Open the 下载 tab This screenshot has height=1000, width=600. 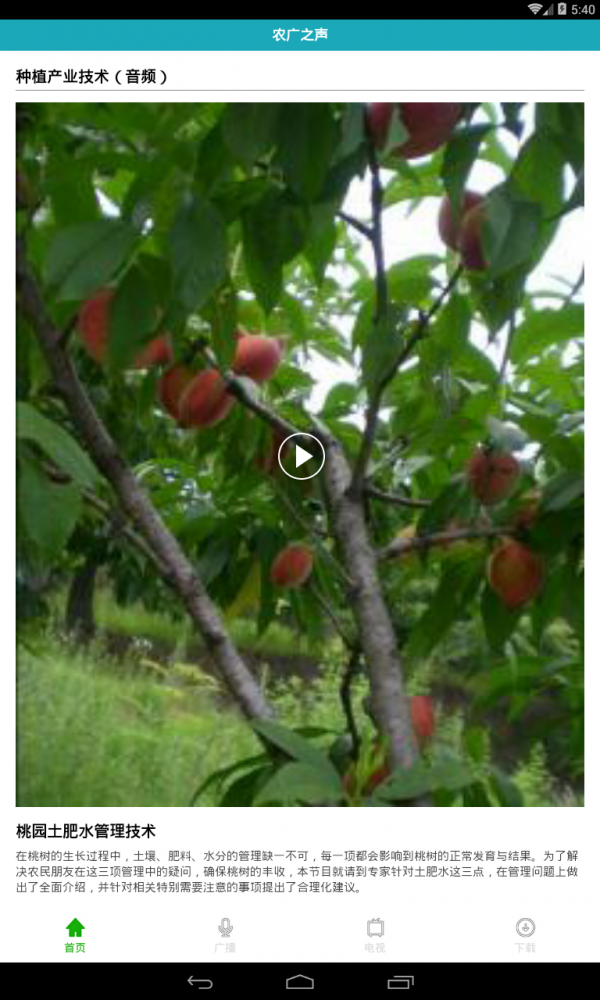(x=525, y=935)
